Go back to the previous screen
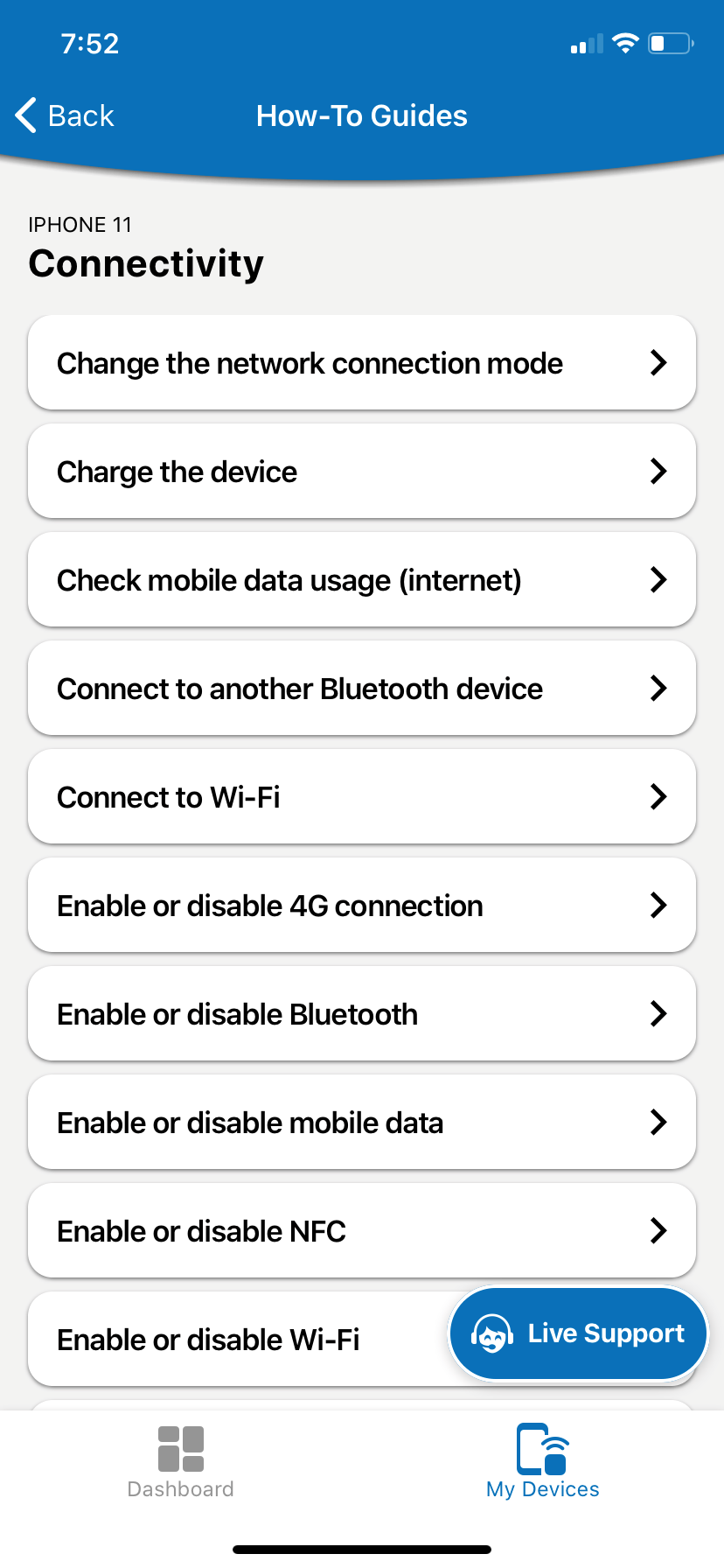Image resolution: width=724 pixels, height=1568 pixels. click(66, 115)
